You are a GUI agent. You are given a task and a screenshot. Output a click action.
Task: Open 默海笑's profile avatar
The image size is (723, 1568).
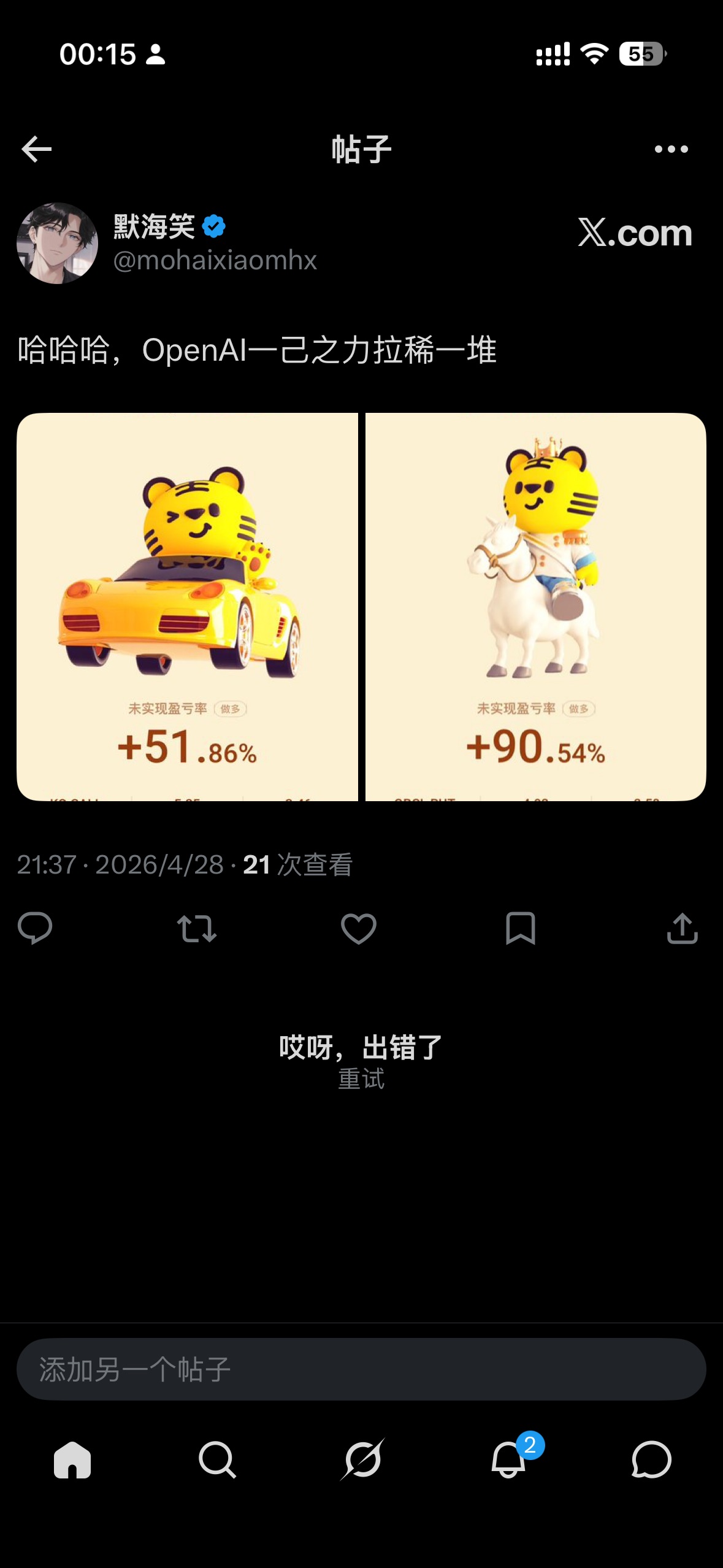[57, 244]
